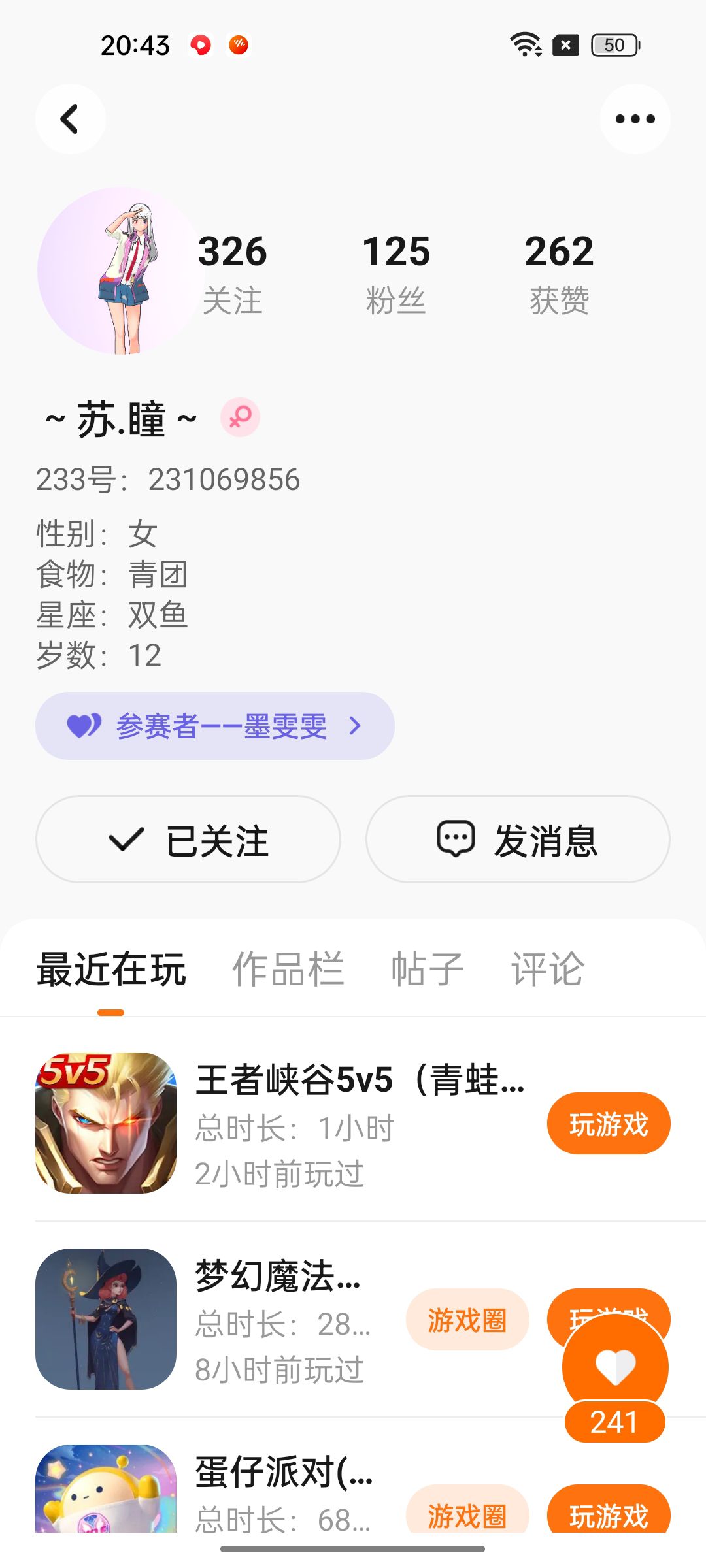Open the 参赛者——墨雯雯 link chip
This screenshot has height=1568, width=706.
point(214,726)
